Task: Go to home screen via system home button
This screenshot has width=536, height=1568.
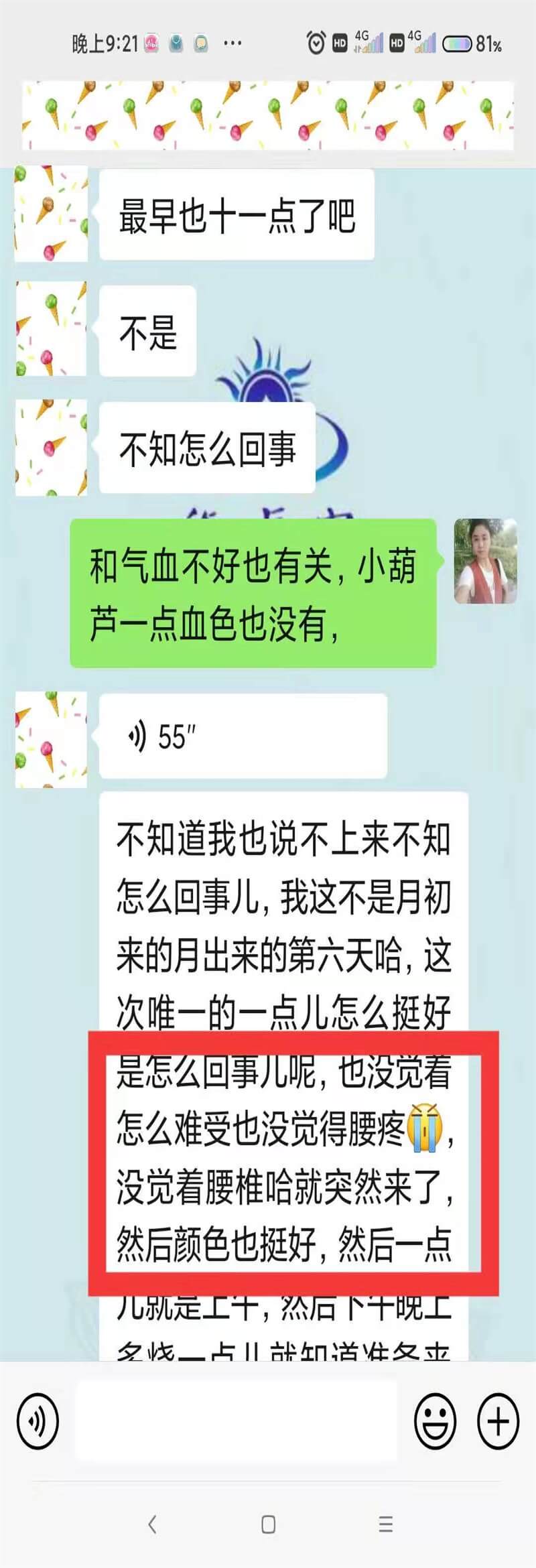Action: click(x=268, y=1524)
